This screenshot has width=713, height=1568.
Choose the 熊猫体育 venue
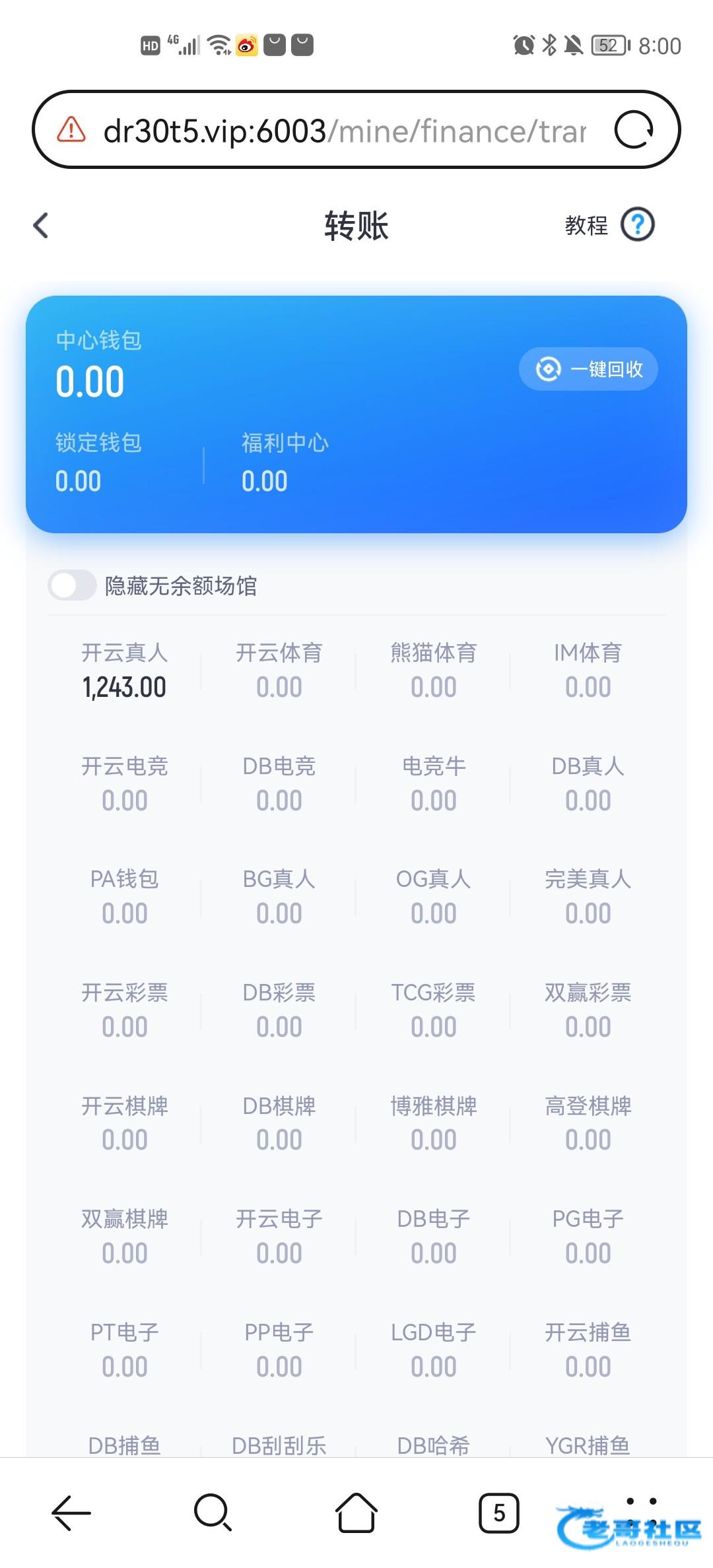pos(434,670)
